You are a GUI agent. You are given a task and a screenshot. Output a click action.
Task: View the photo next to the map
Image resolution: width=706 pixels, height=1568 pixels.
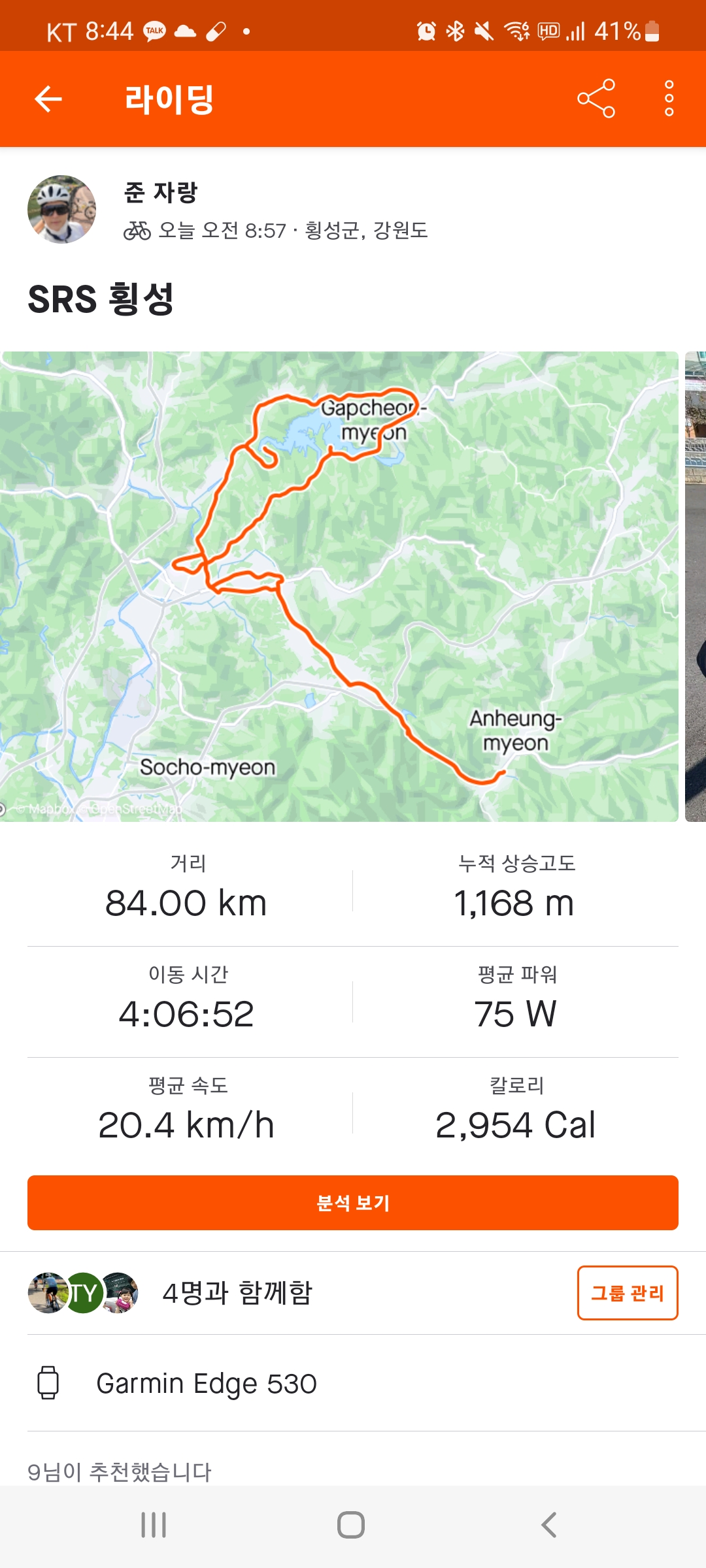click(x=696, y=586)
